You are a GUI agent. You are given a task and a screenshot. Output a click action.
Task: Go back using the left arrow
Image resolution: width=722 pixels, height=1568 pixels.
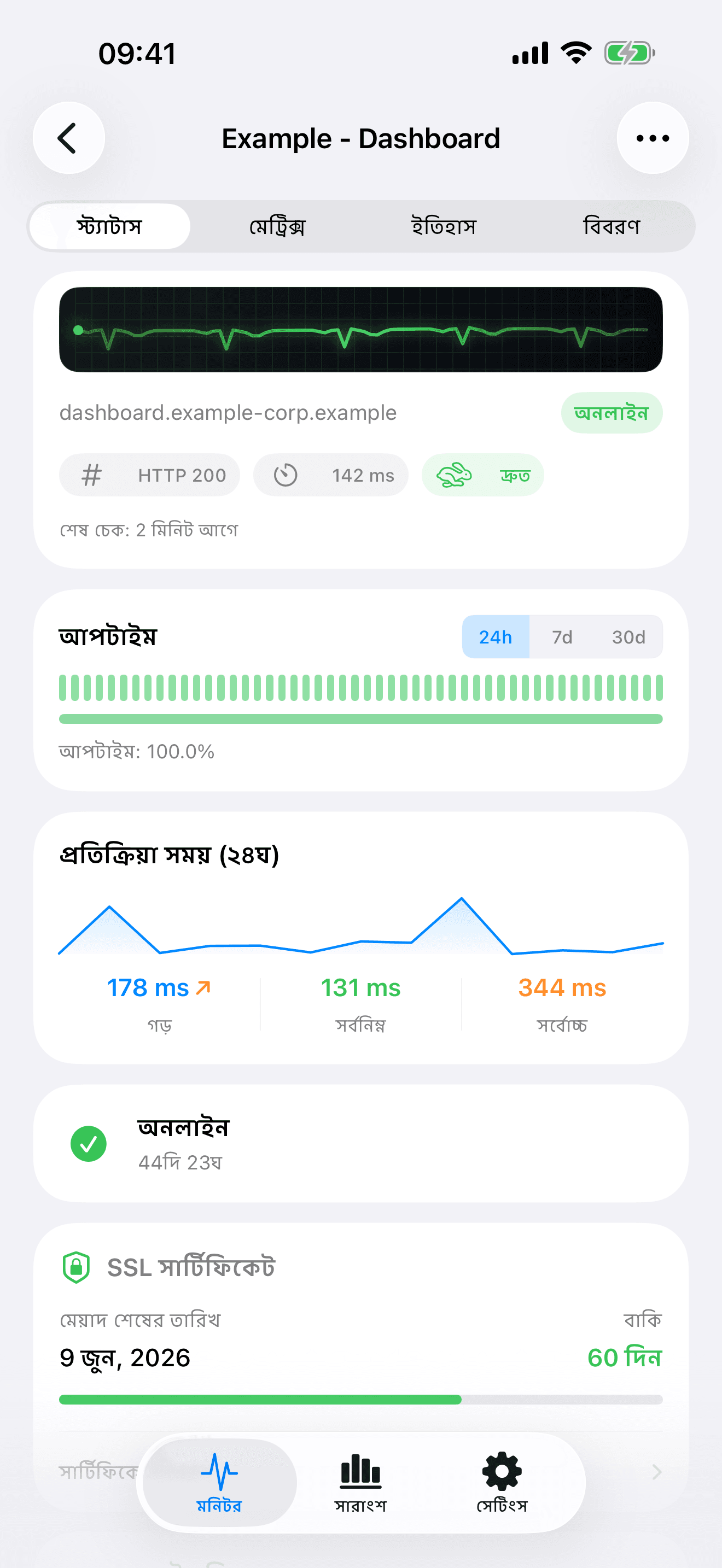69,138
